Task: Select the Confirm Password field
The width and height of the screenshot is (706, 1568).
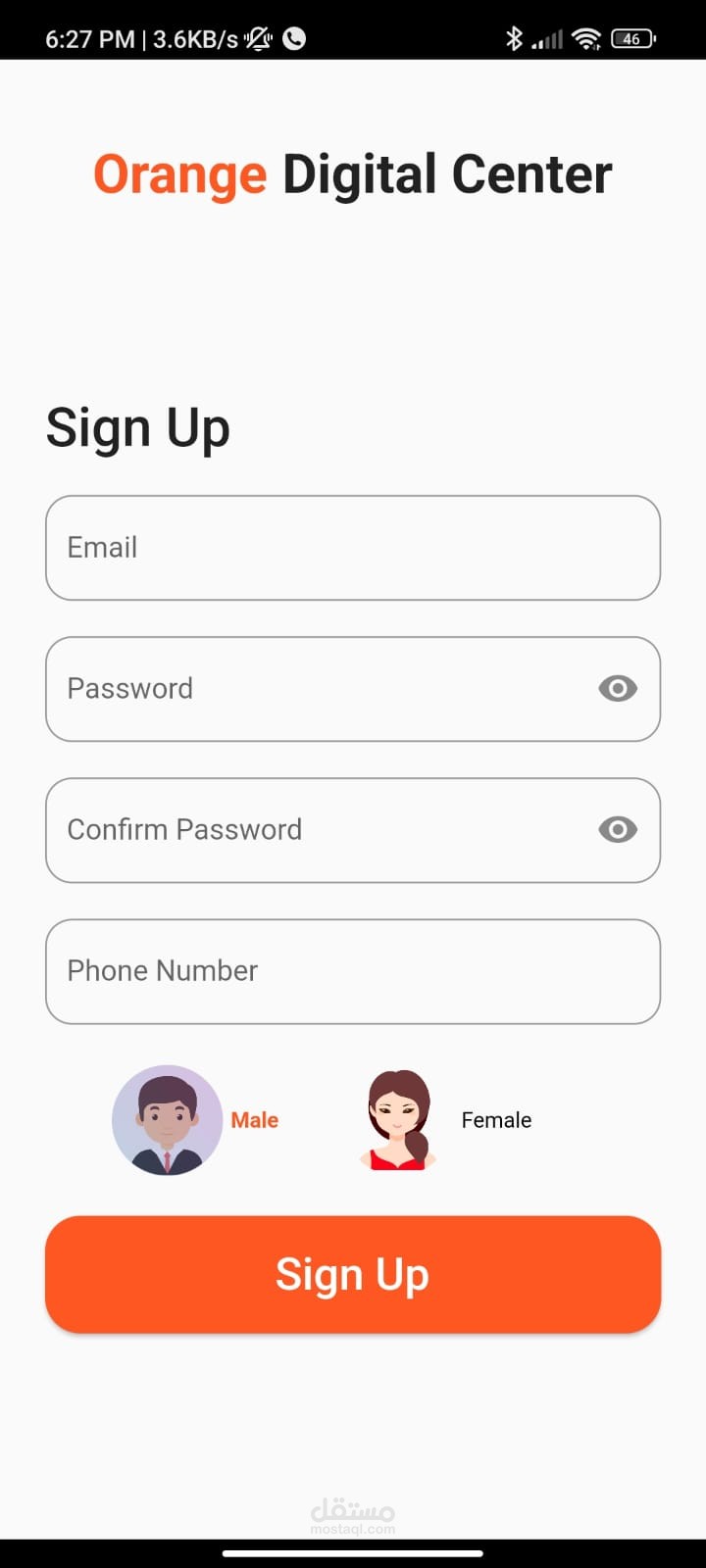Action: coord(353,830)
